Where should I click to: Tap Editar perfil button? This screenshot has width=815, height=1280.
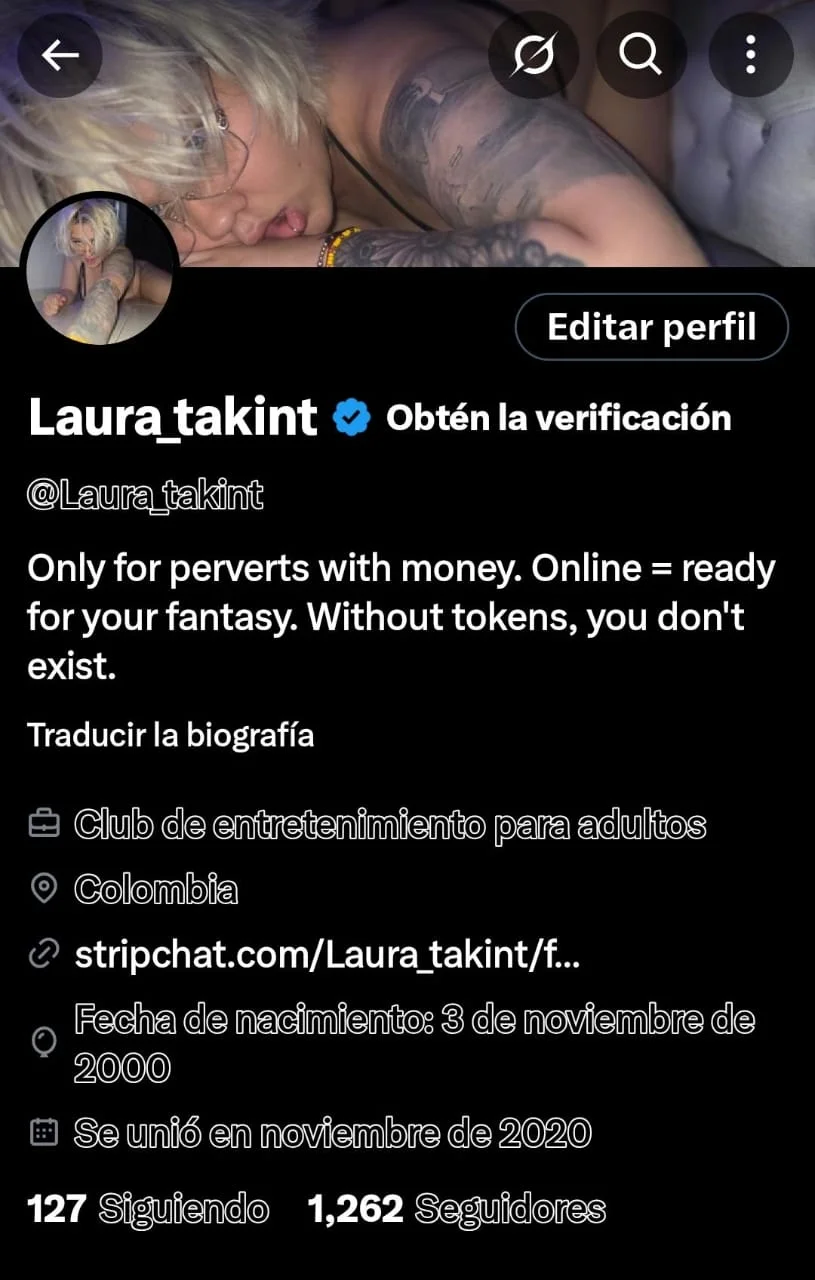click(x=651, y=327)
